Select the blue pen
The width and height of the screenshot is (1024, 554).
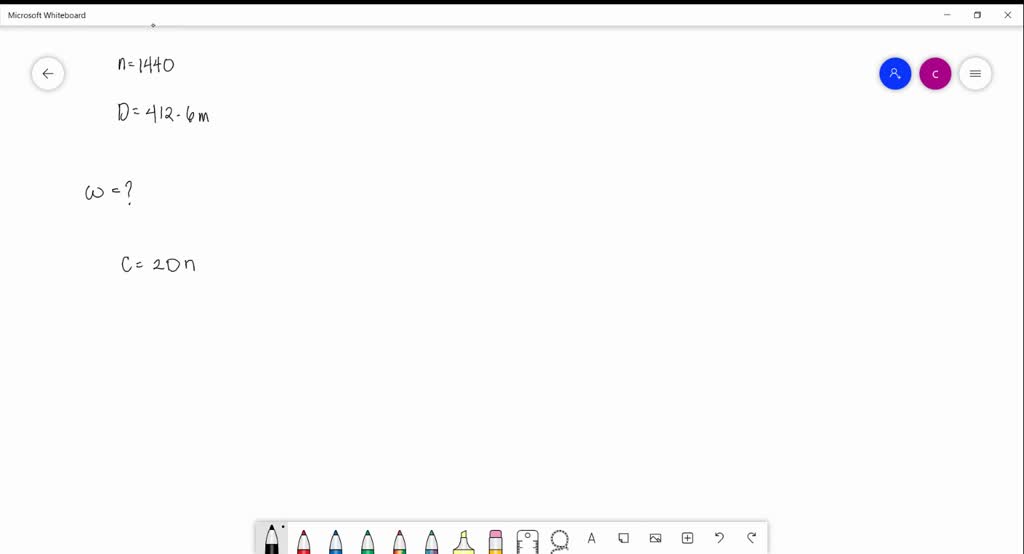pos(336,540)
